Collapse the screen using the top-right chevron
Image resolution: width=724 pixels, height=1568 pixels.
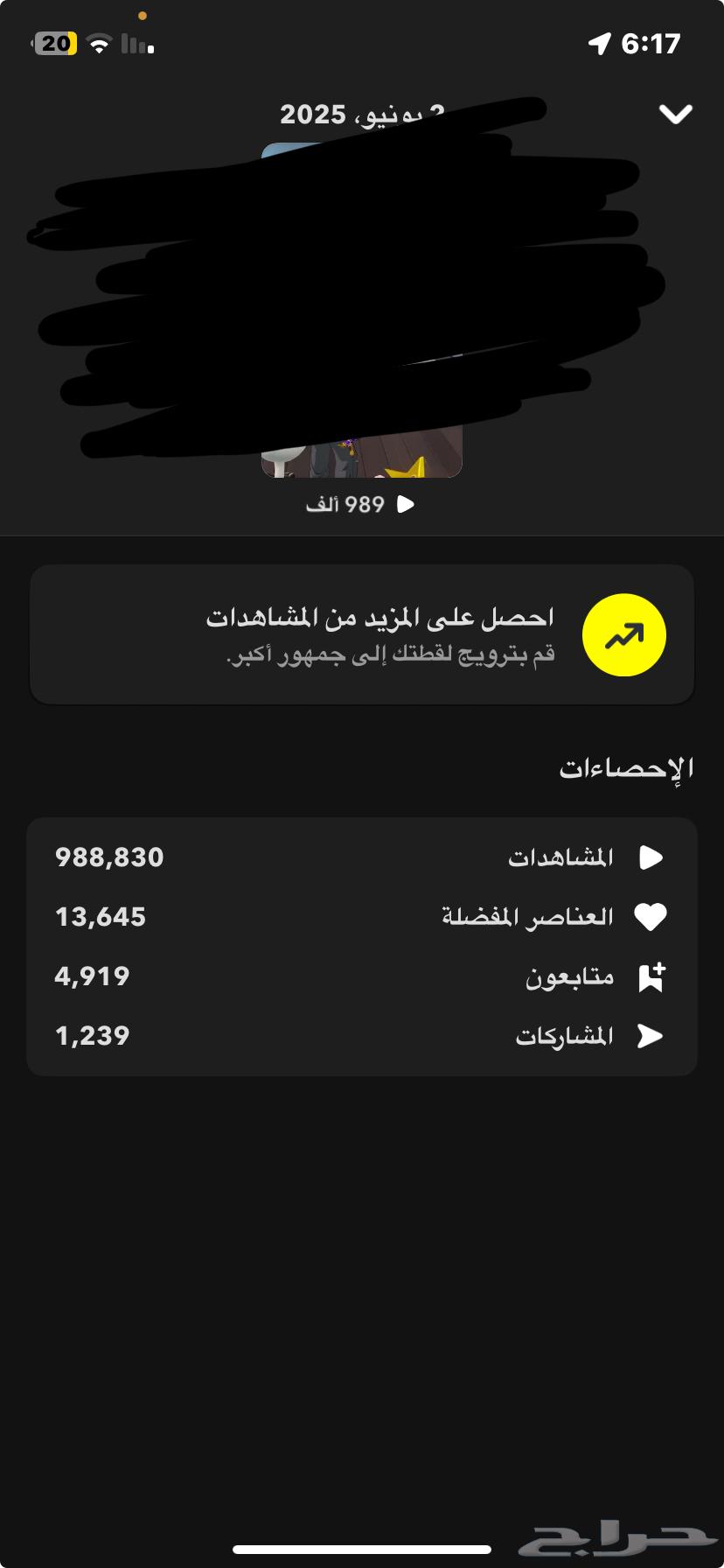click(676, 114)
